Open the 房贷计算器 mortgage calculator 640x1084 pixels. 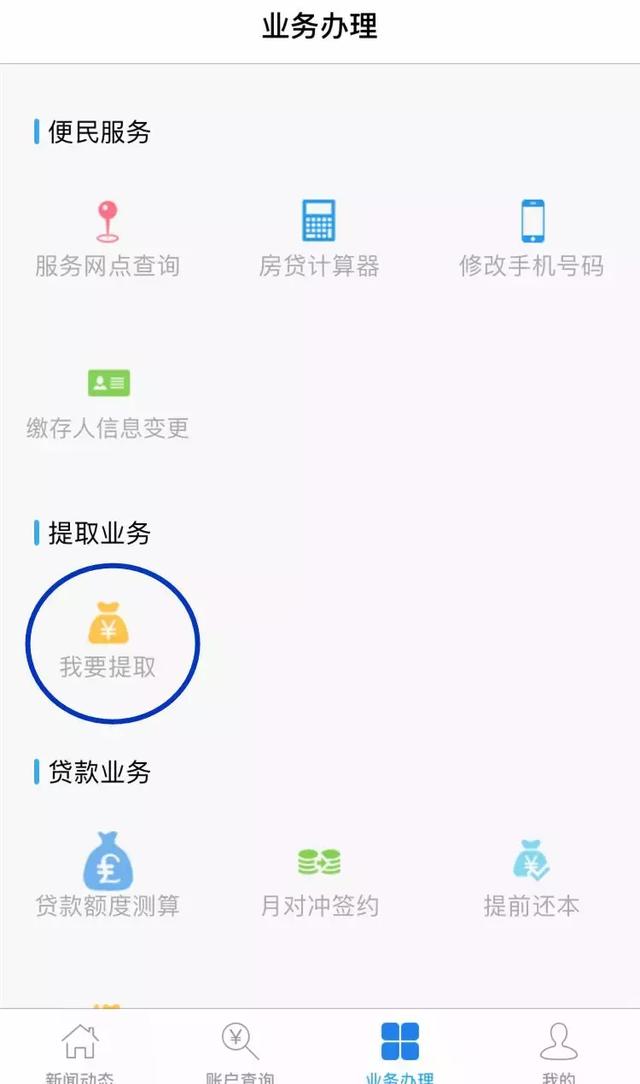(x=319, y=238)
